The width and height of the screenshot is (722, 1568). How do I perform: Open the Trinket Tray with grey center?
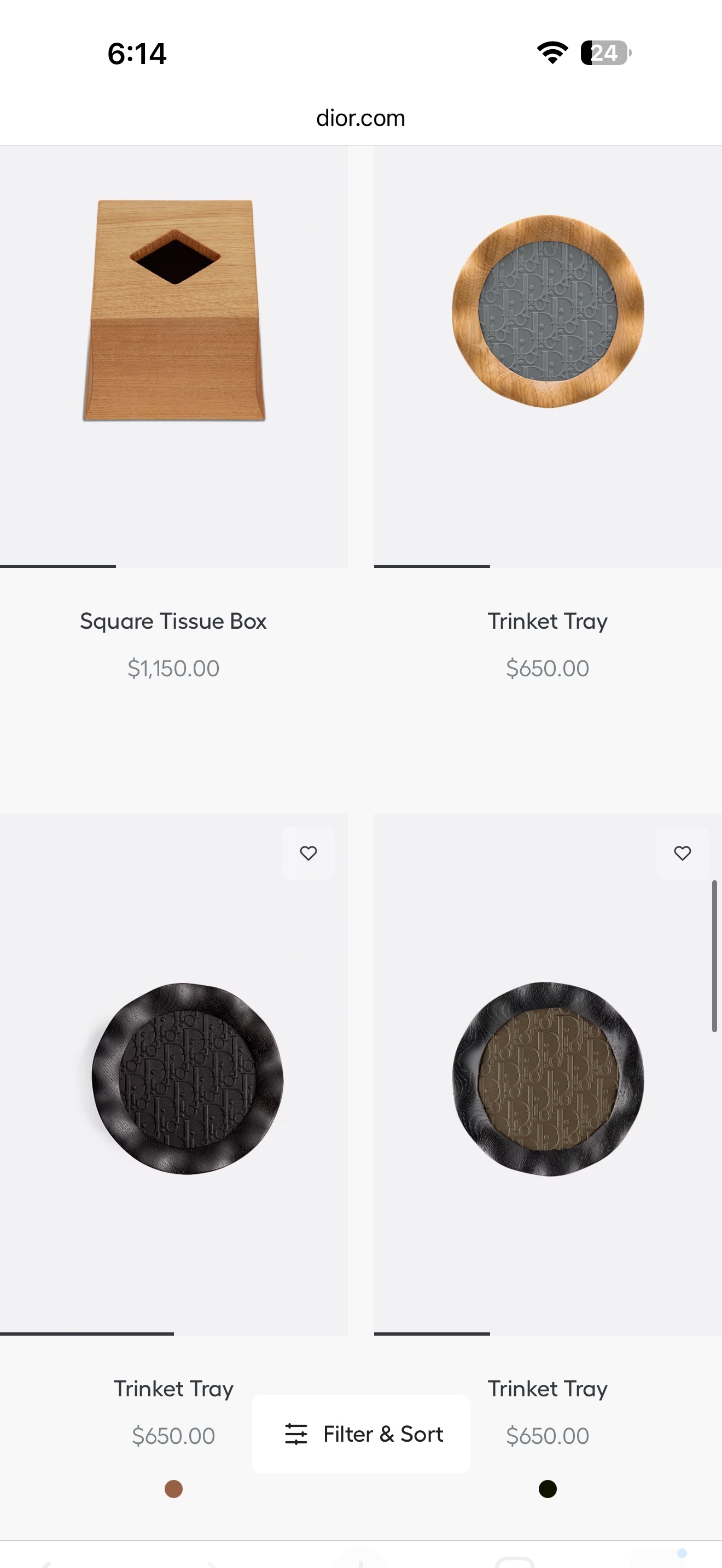click(548, 312)
